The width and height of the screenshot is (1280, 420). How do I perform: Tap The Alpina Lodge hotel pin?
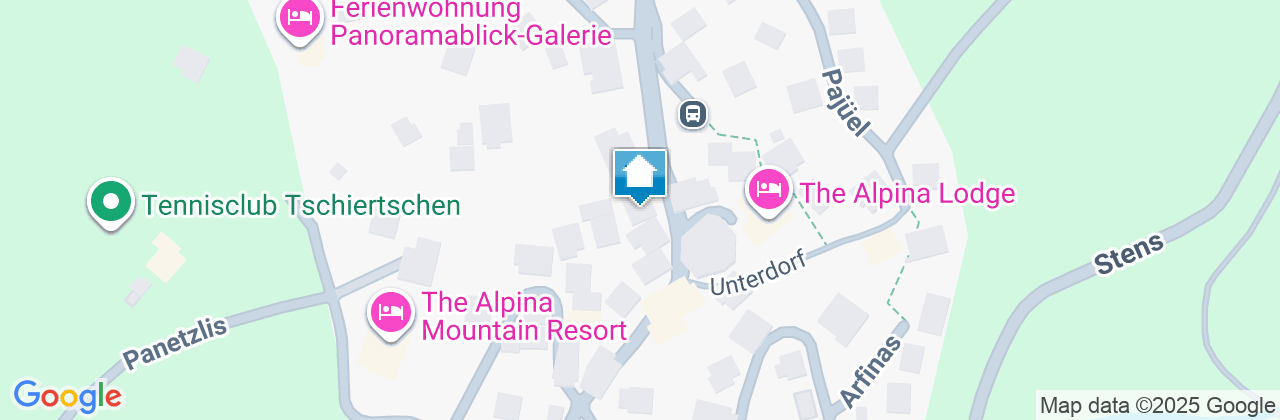[768, 191]
